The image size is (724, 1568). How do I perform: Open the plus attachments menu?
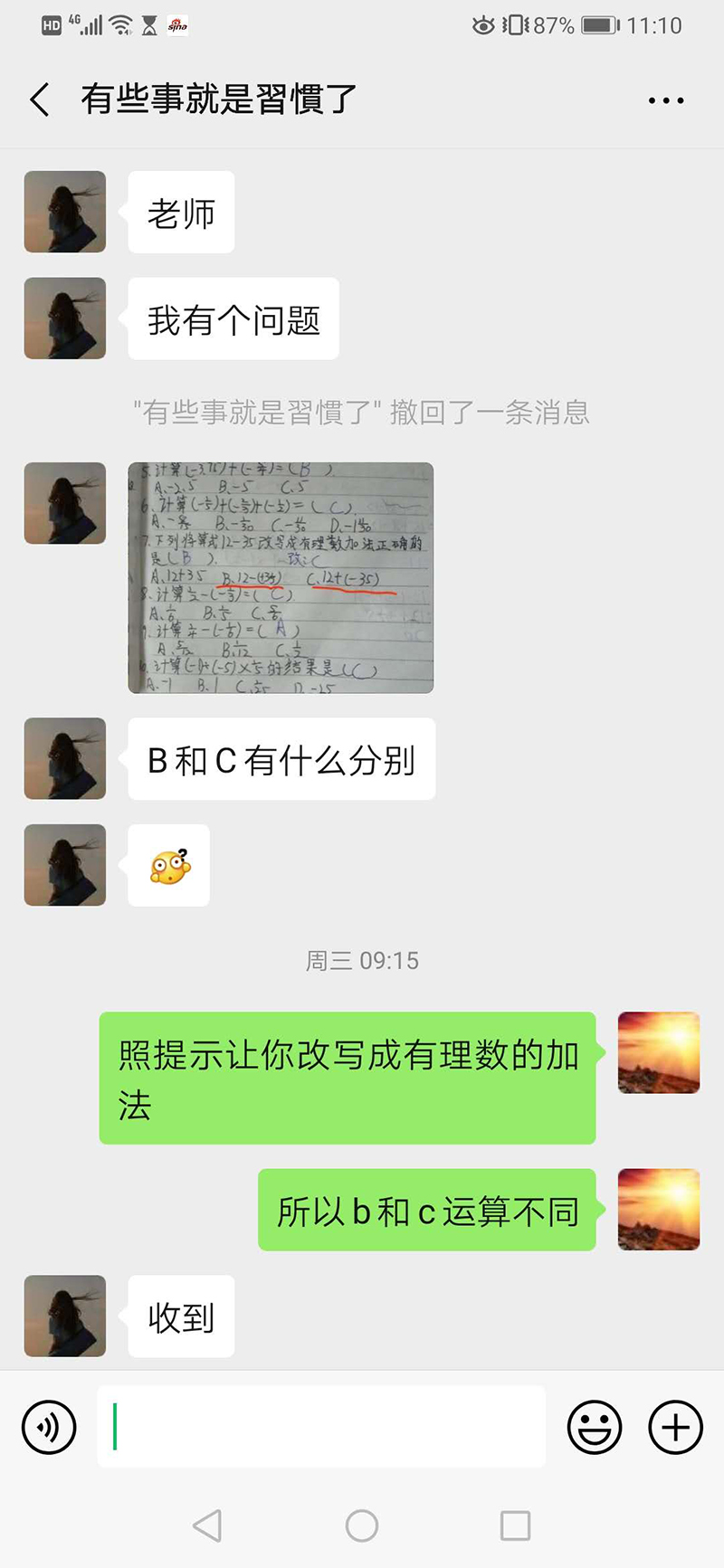(x=675, y=1427)
